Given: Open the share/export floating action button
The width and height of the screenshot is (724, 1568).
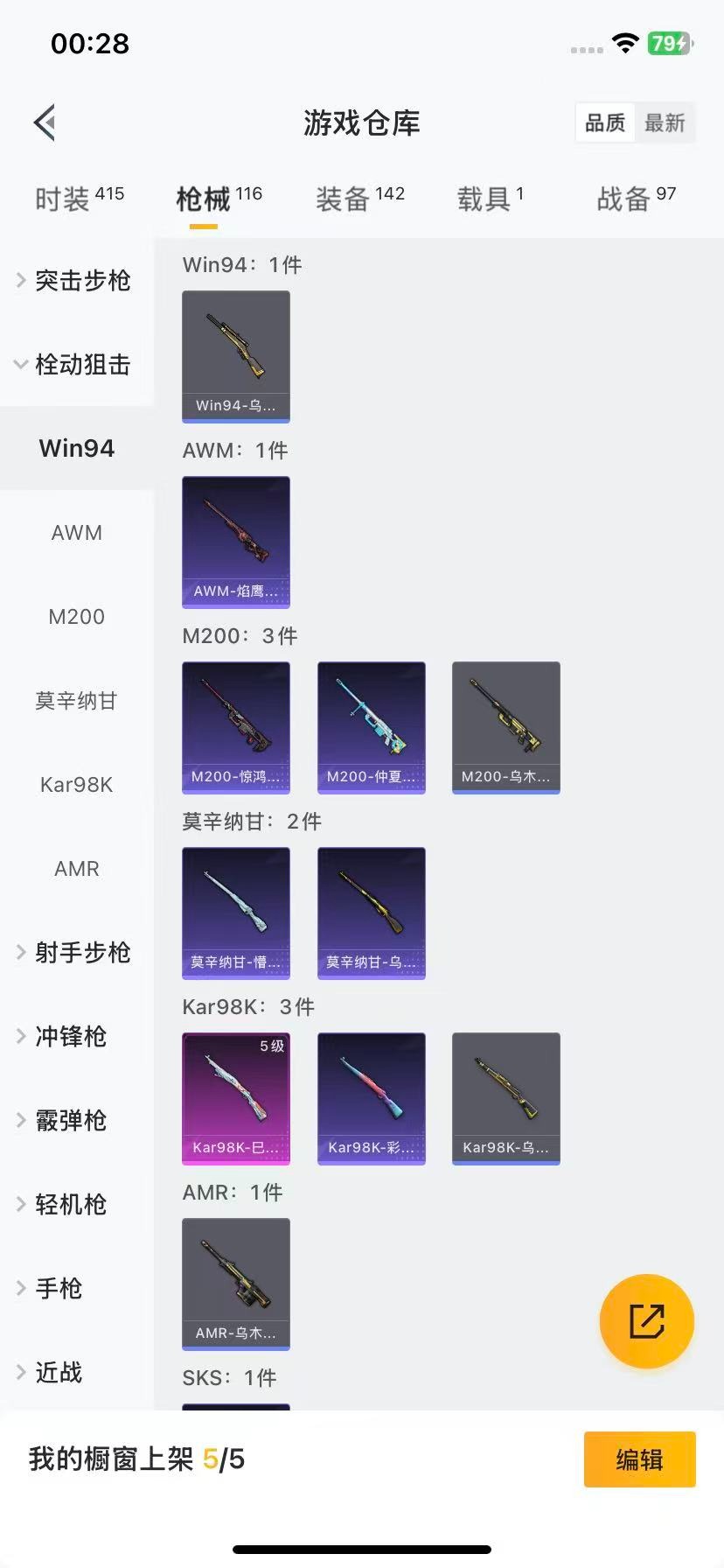Looking at the screenshot, I should [646, 1321].
